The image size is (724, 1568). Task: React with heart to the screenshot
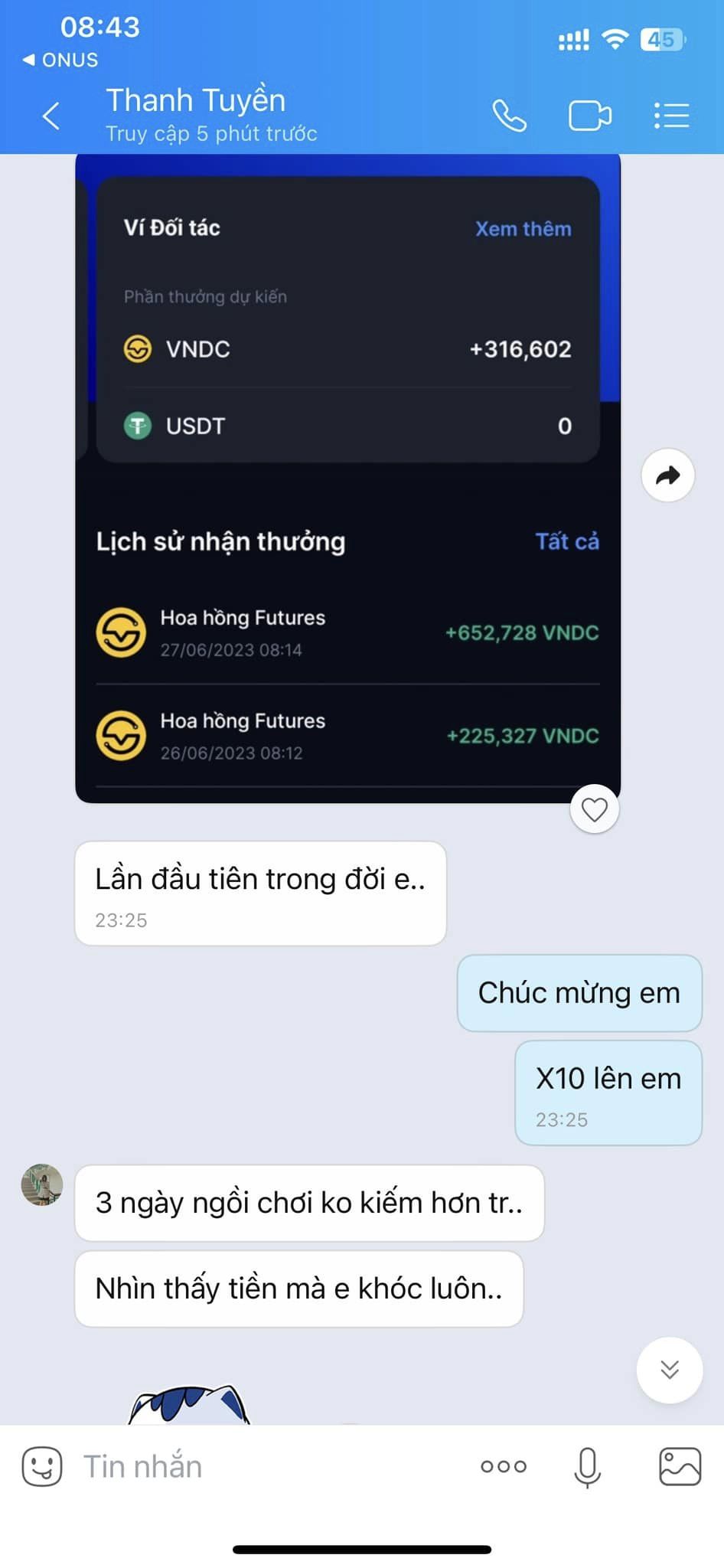(595, 809)
